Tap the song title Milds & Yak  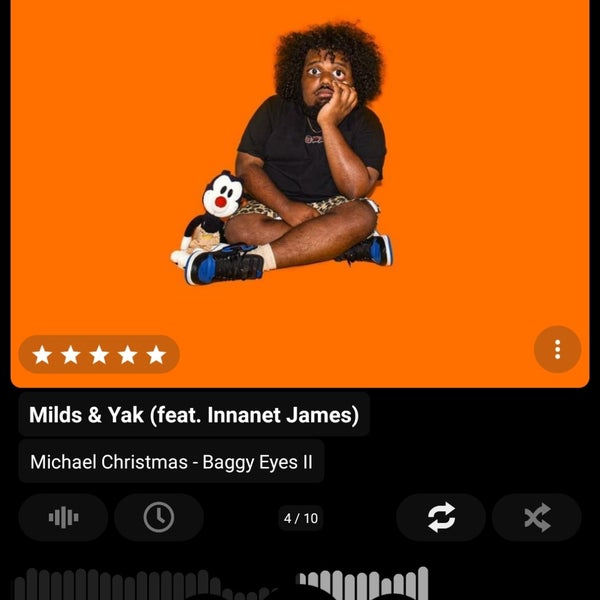[x=194, y=415]
